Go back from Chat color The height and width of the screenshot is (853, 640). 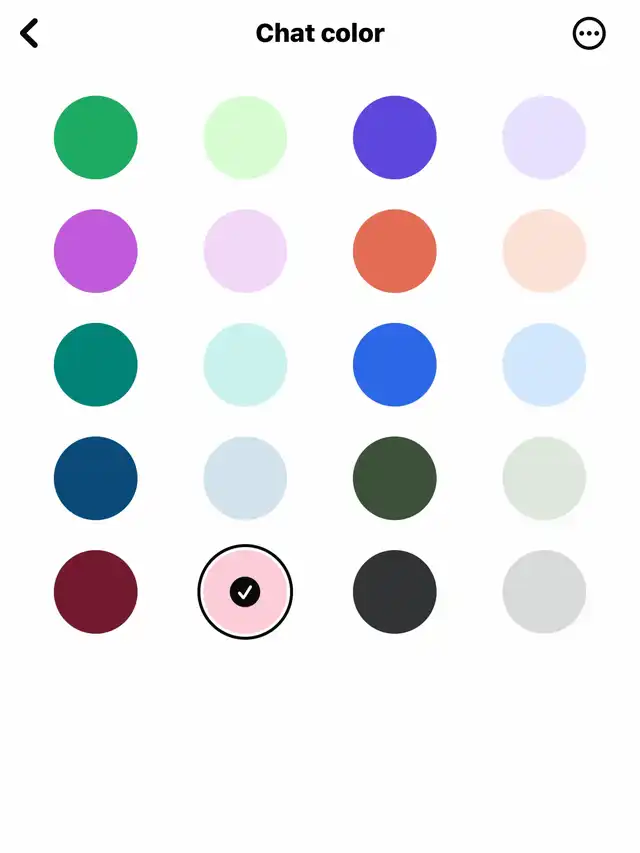point(30,33)
